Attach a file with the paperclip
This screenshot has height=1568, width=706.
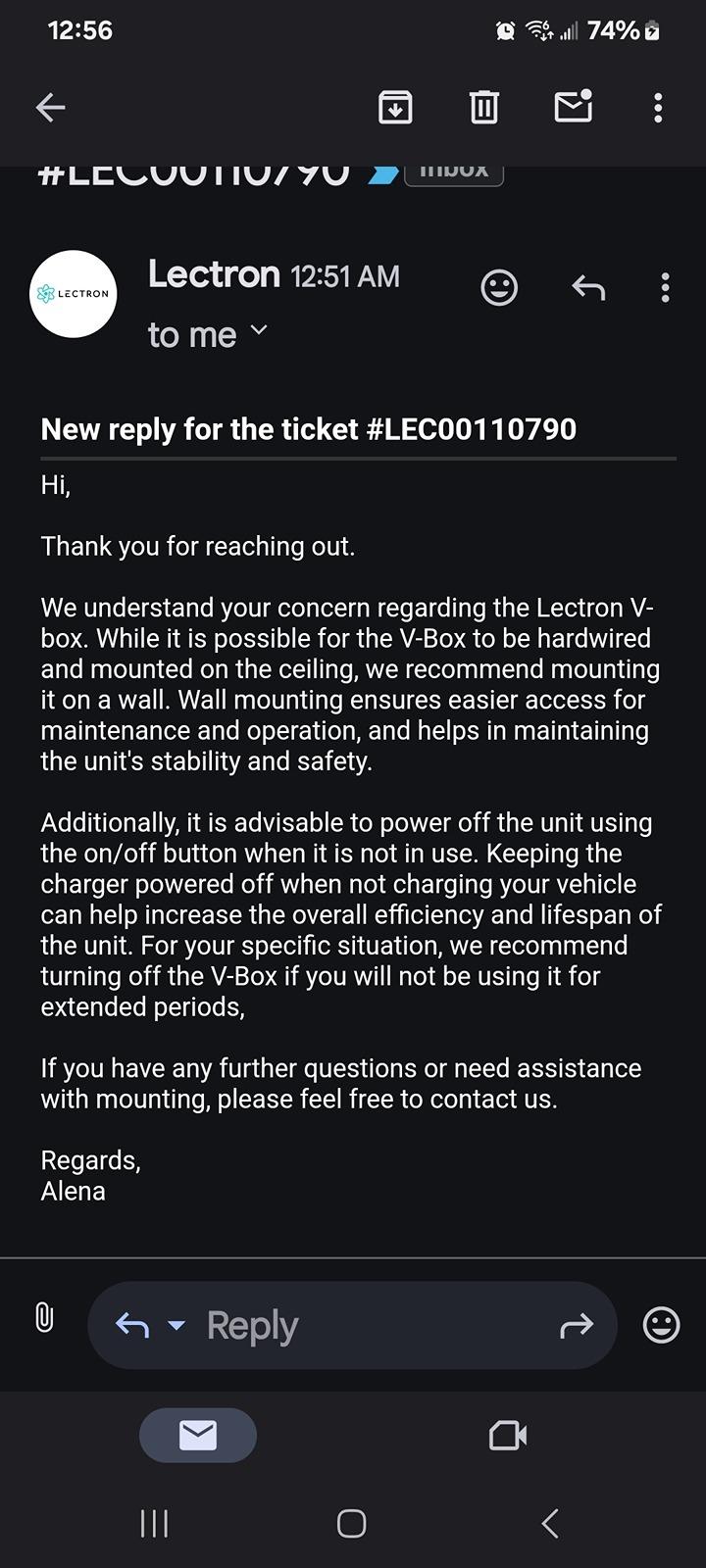tap(44, 1318)
